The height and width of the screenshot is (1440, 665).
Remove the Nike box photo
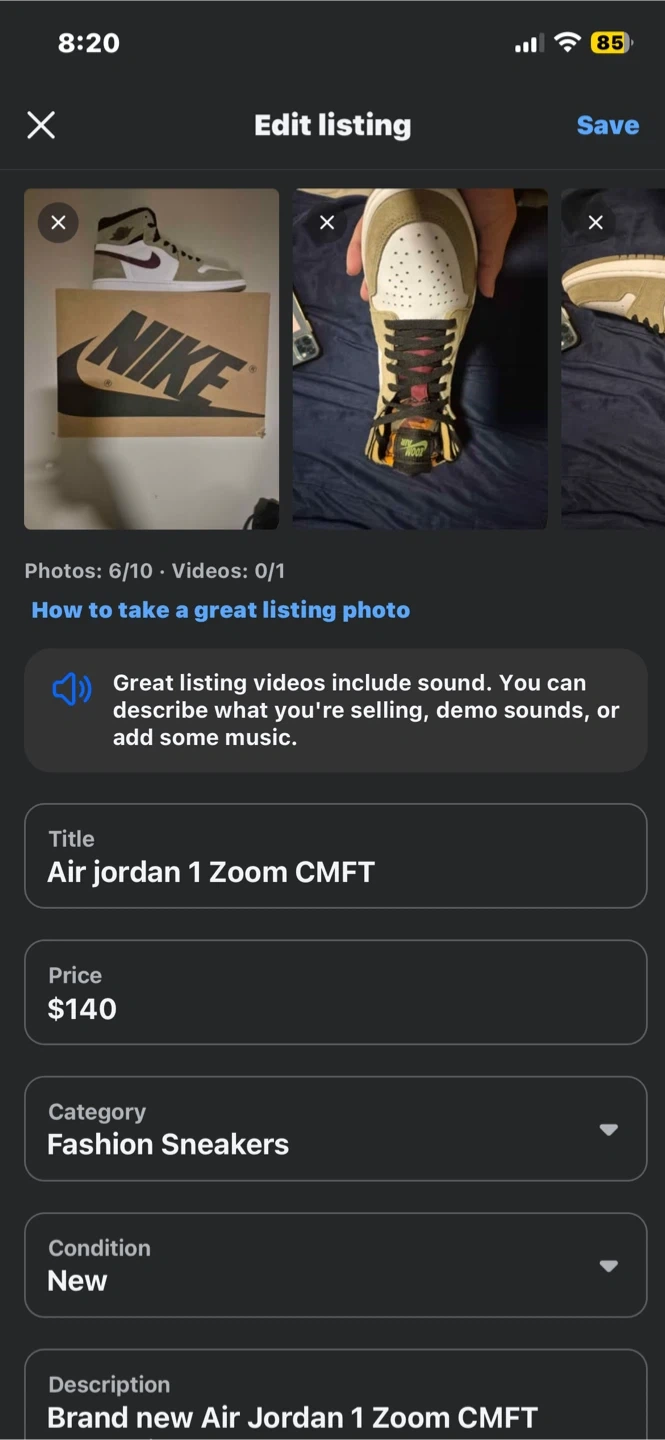(59, 222)
